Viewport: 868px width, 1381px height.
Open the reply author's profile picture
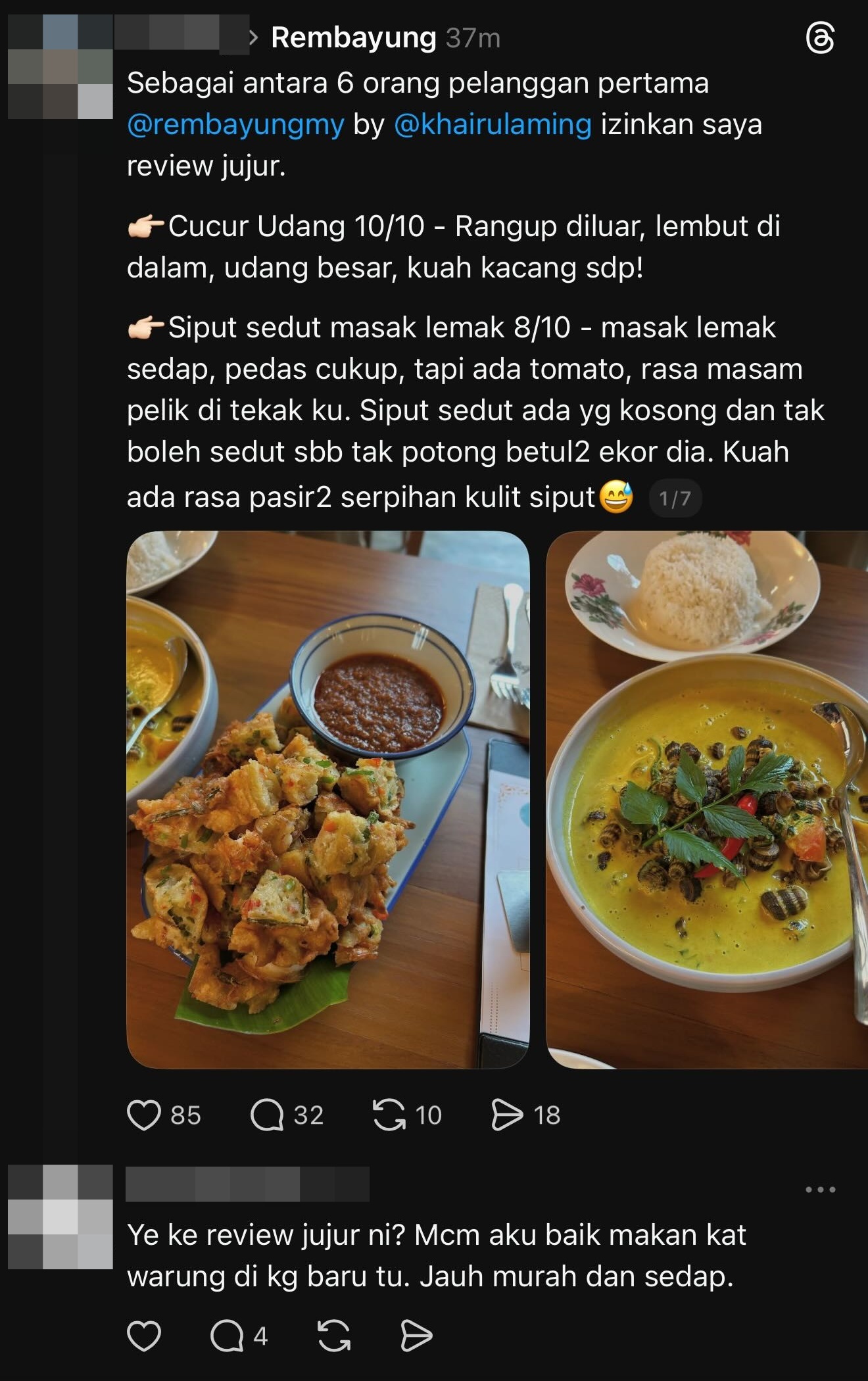60,1217
